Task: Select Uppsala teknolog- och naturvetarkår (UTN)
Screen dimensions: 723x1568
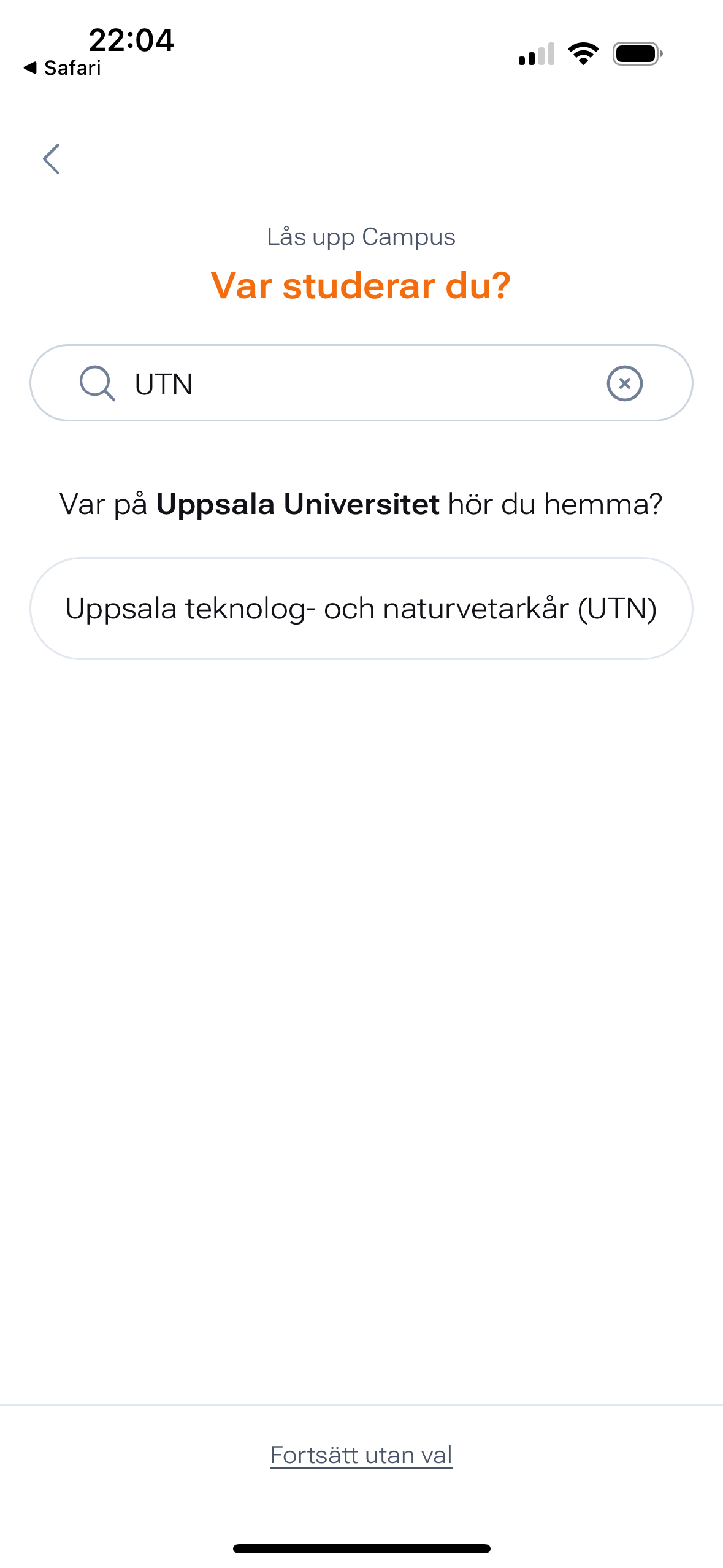Action: point(361,609)
